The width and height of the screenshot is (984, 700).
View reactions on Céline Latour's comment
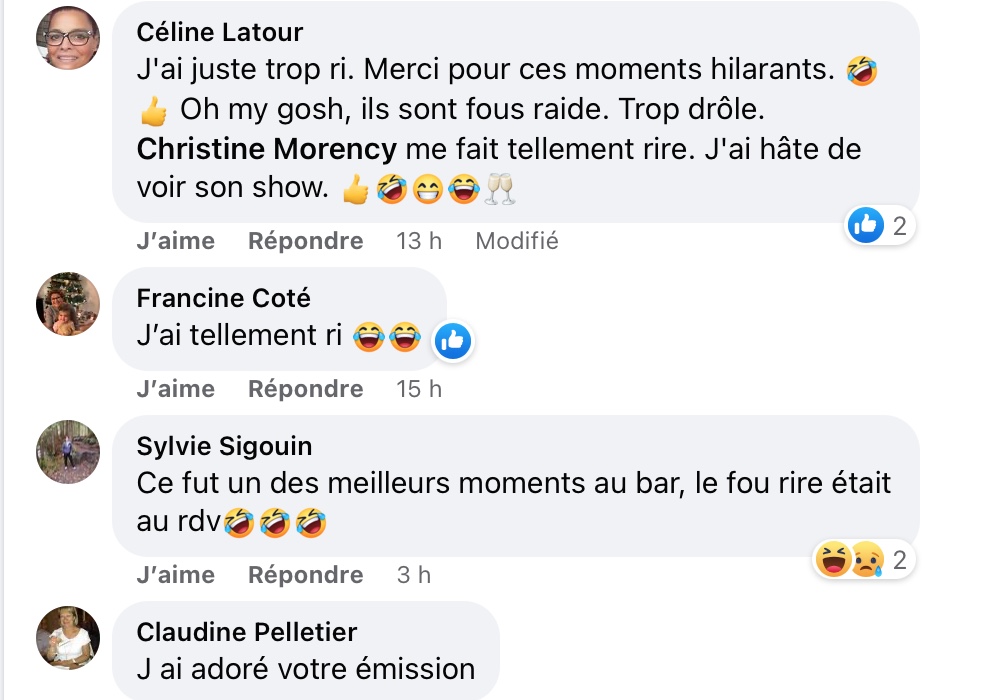(879, 226)
